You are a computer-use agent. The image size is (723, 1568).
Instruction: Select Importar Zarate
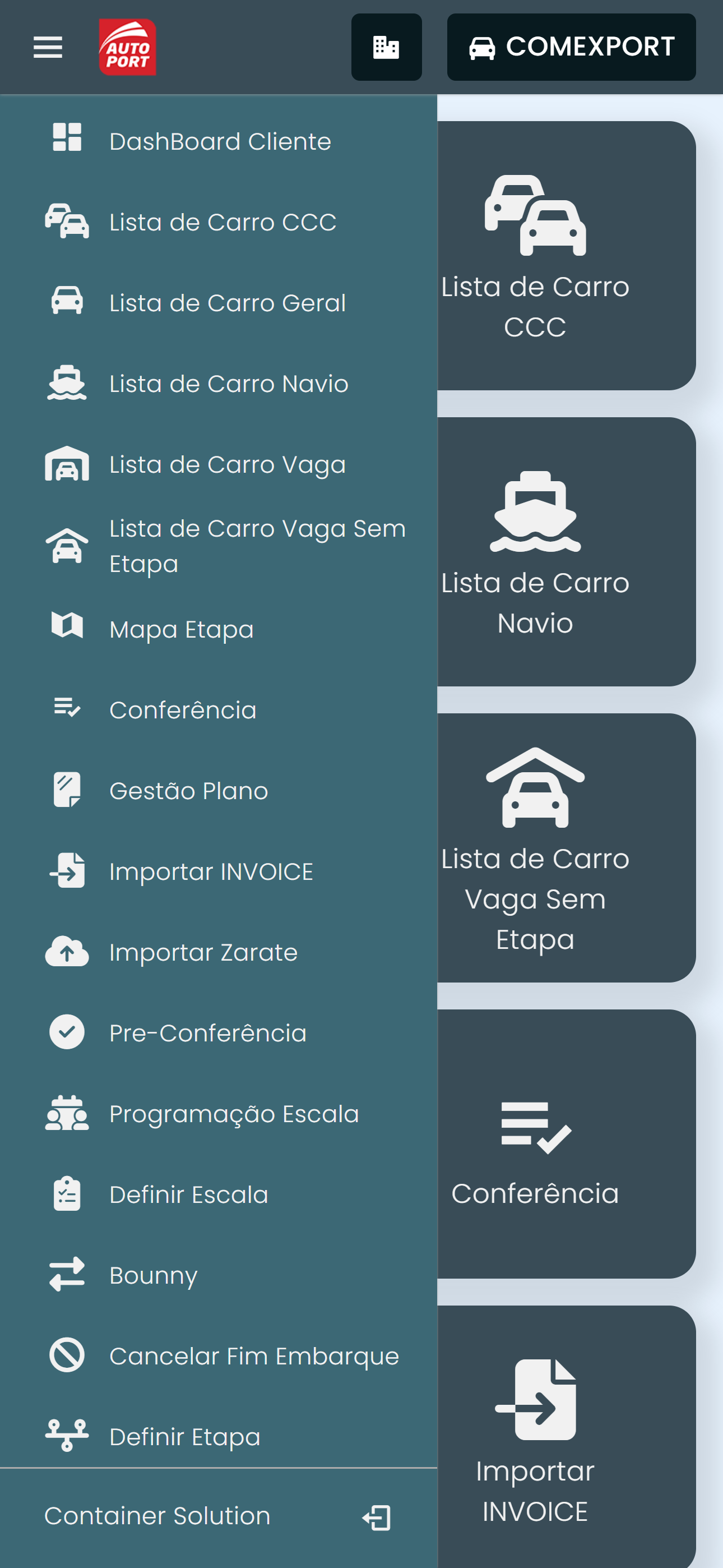tap(203, 952)
